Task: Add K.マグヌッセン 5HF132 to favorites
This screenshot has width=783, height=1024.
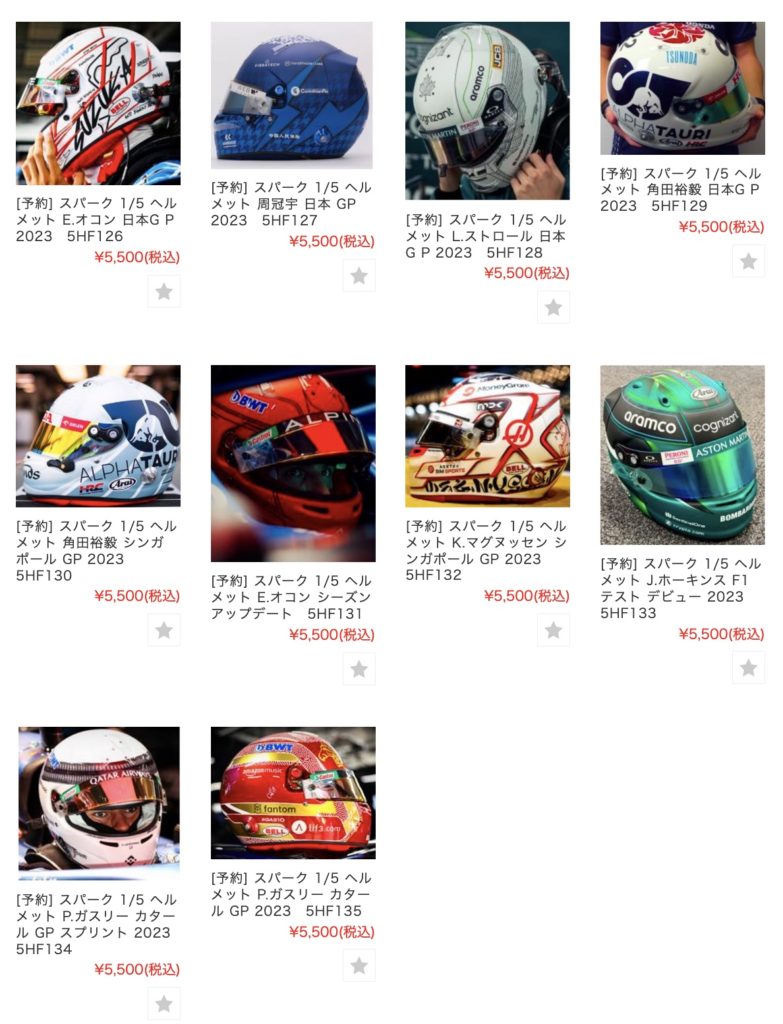Action: tap(553, 630)
